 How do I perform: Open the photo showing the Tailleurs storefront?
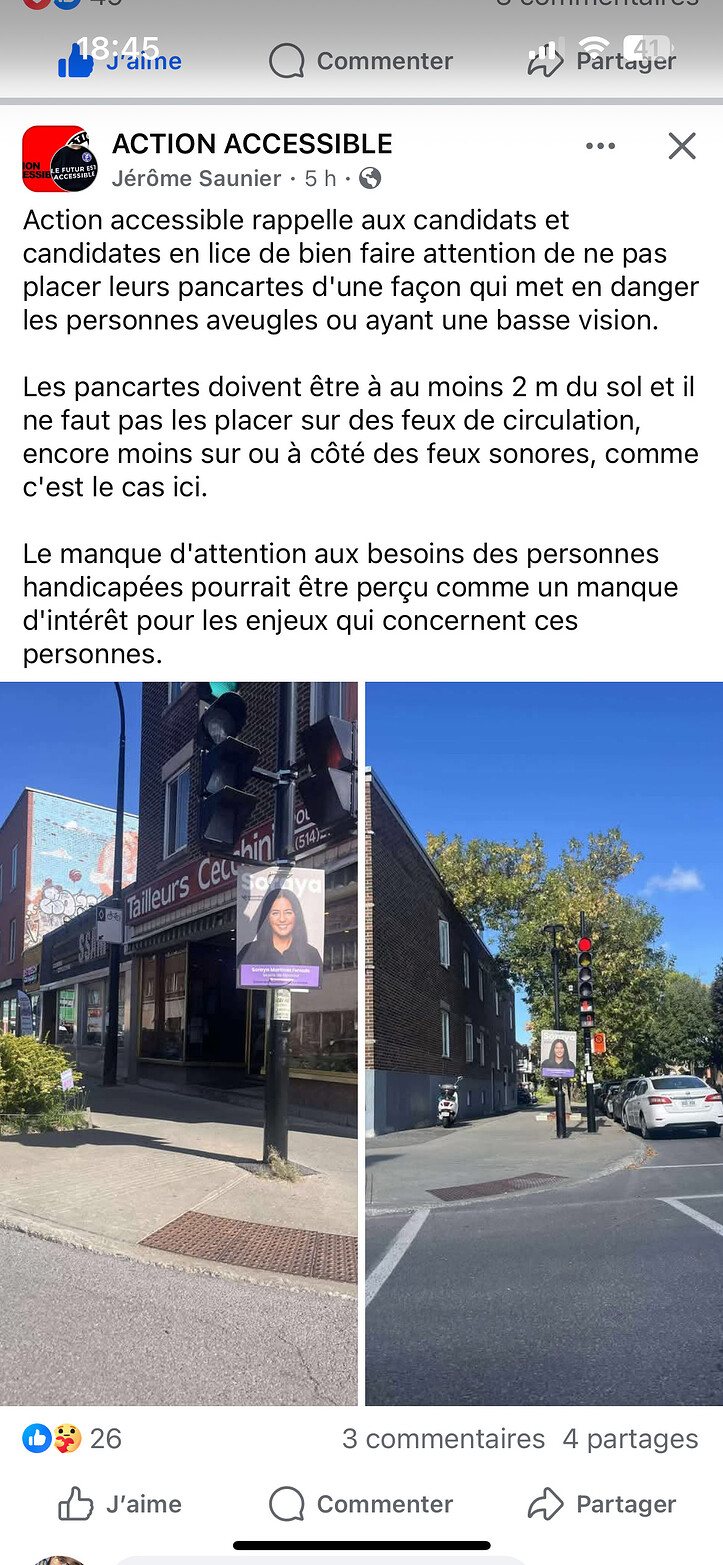click(x=179, y=1043)
